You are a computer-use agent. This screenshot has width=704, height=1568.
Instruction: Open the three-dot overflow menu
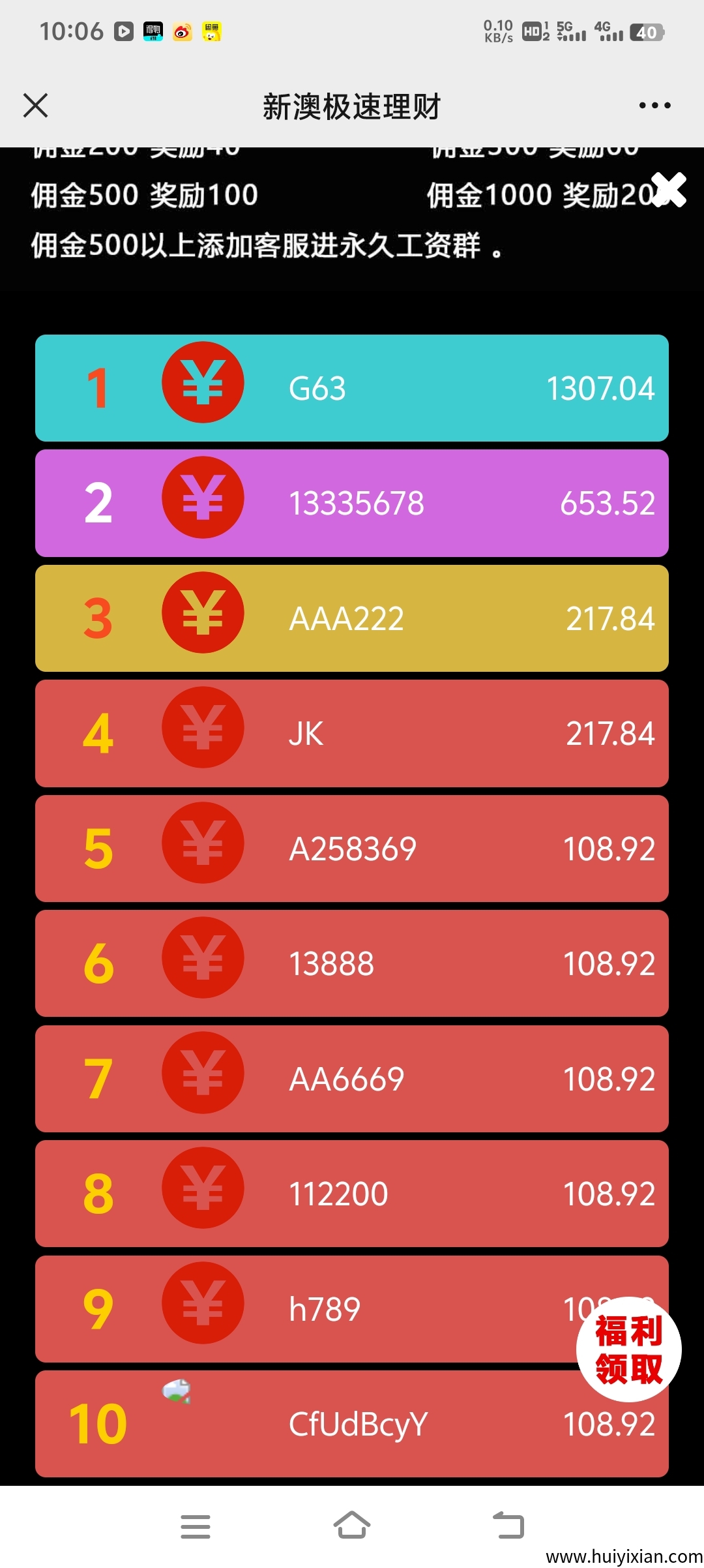(654, 105)
